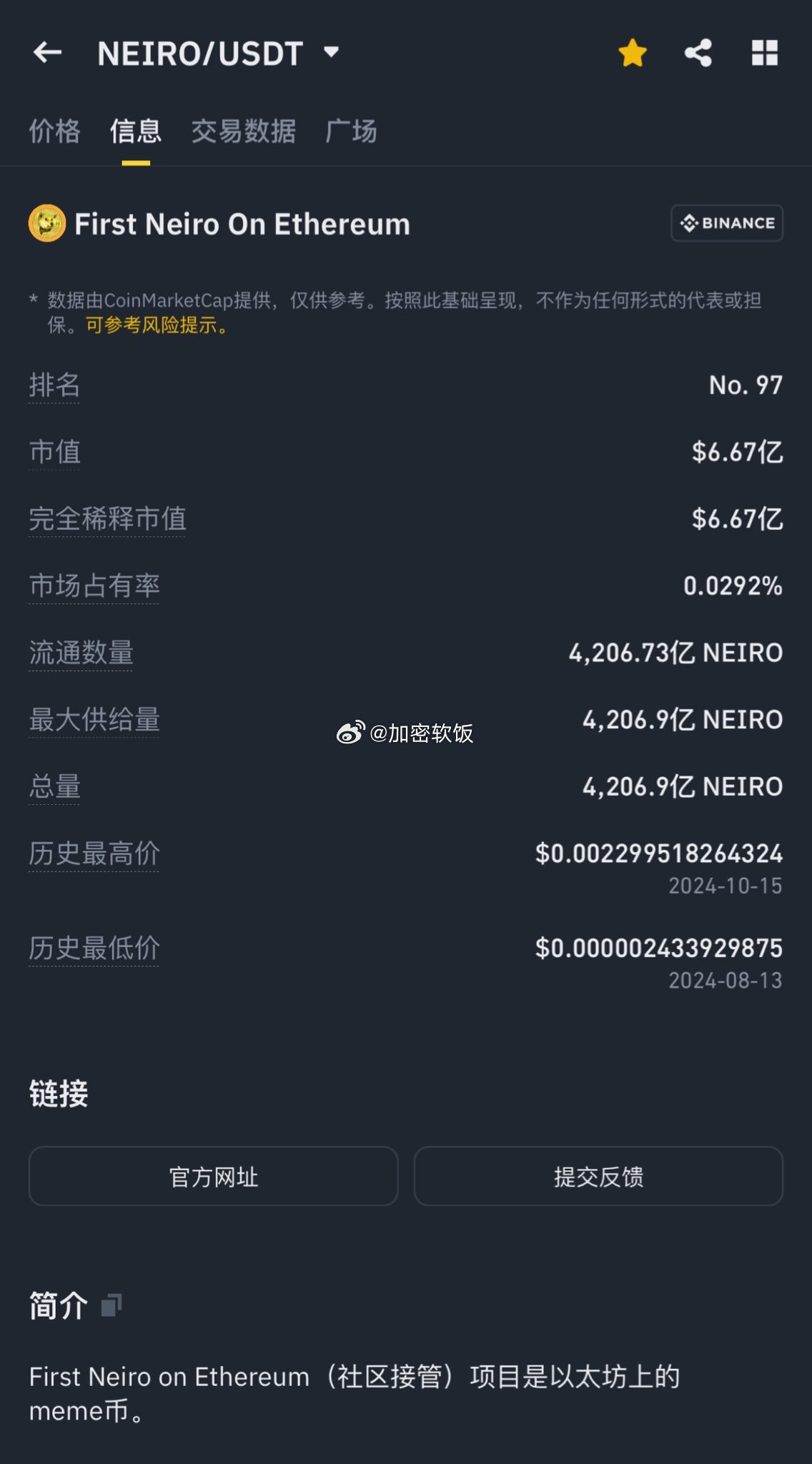The image size is (812, 1464).
Task: Open the 官方网址 button
Action: (x=213, y=1177)
